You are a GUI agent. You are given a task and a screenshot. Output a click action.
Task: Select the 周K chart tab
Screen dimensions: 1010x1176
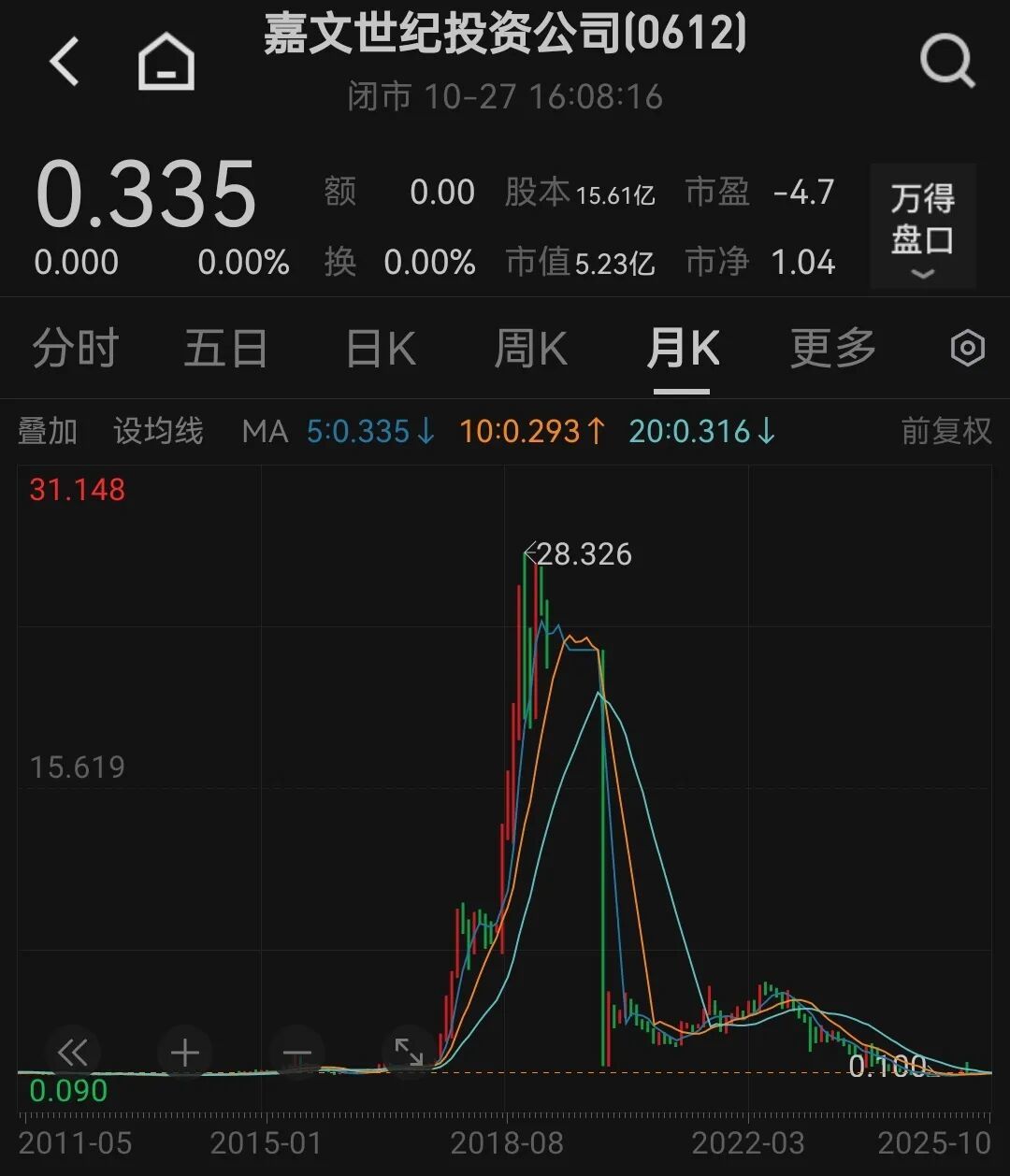(530, 349)
